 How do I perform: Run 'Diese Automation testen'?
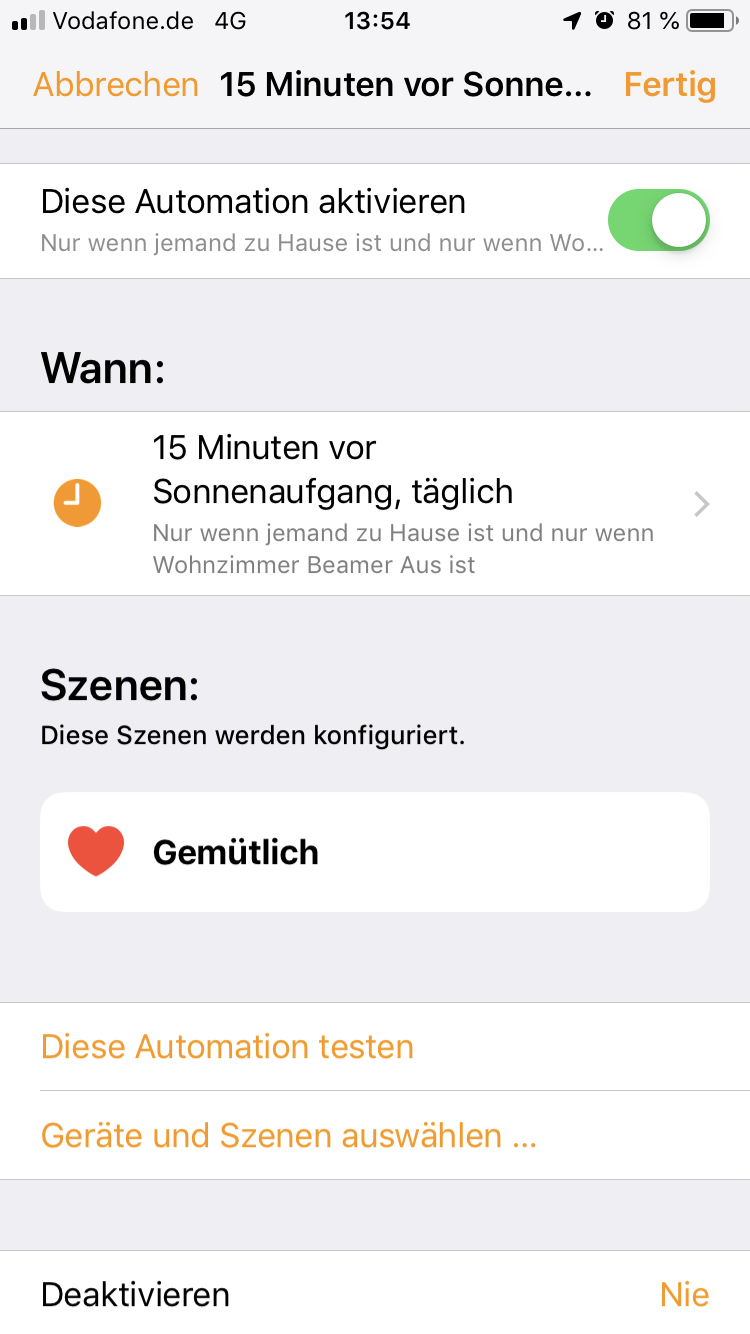(227, 1047)
